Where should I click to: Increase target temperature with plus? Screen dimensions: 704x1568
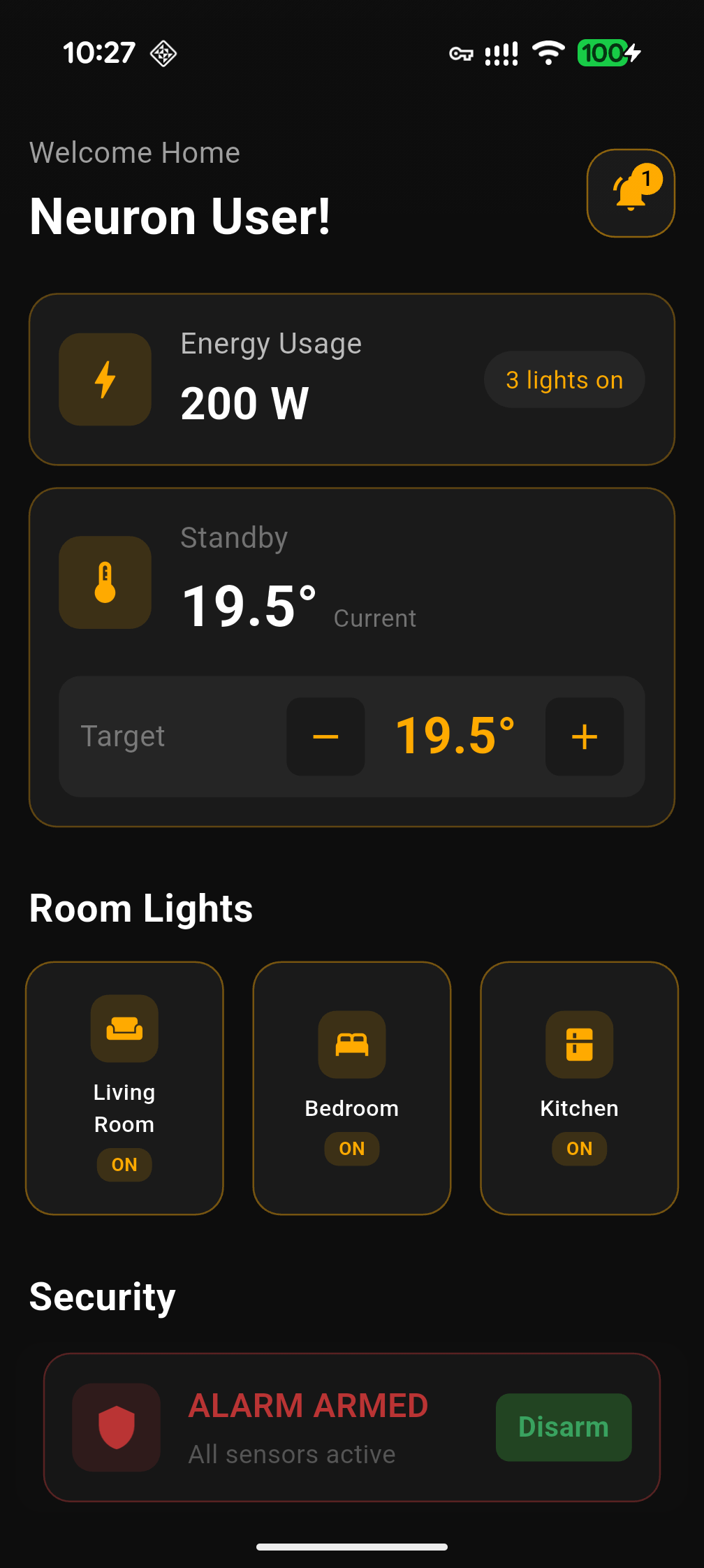[x=584, y=736]
